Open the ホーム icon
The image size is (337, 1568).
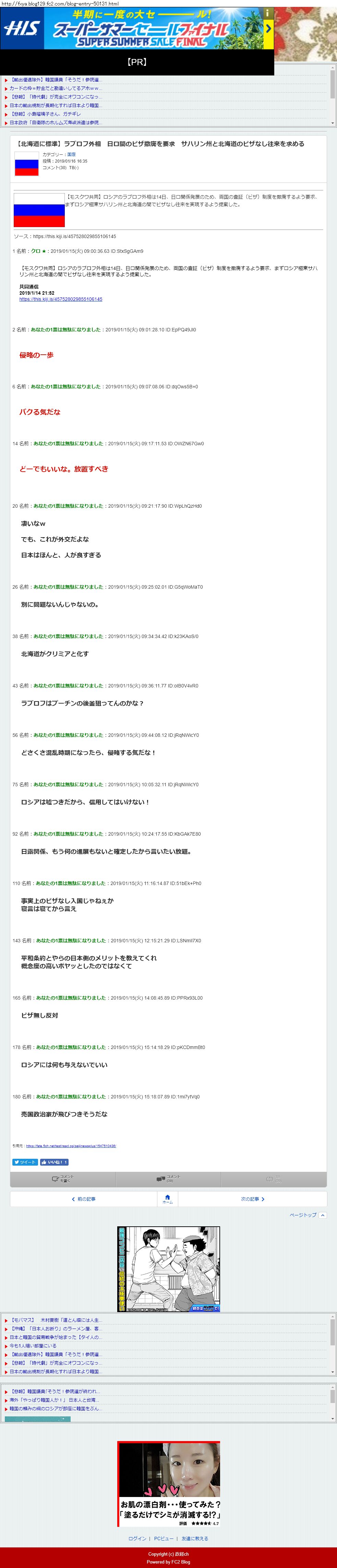click(167, 1199)
